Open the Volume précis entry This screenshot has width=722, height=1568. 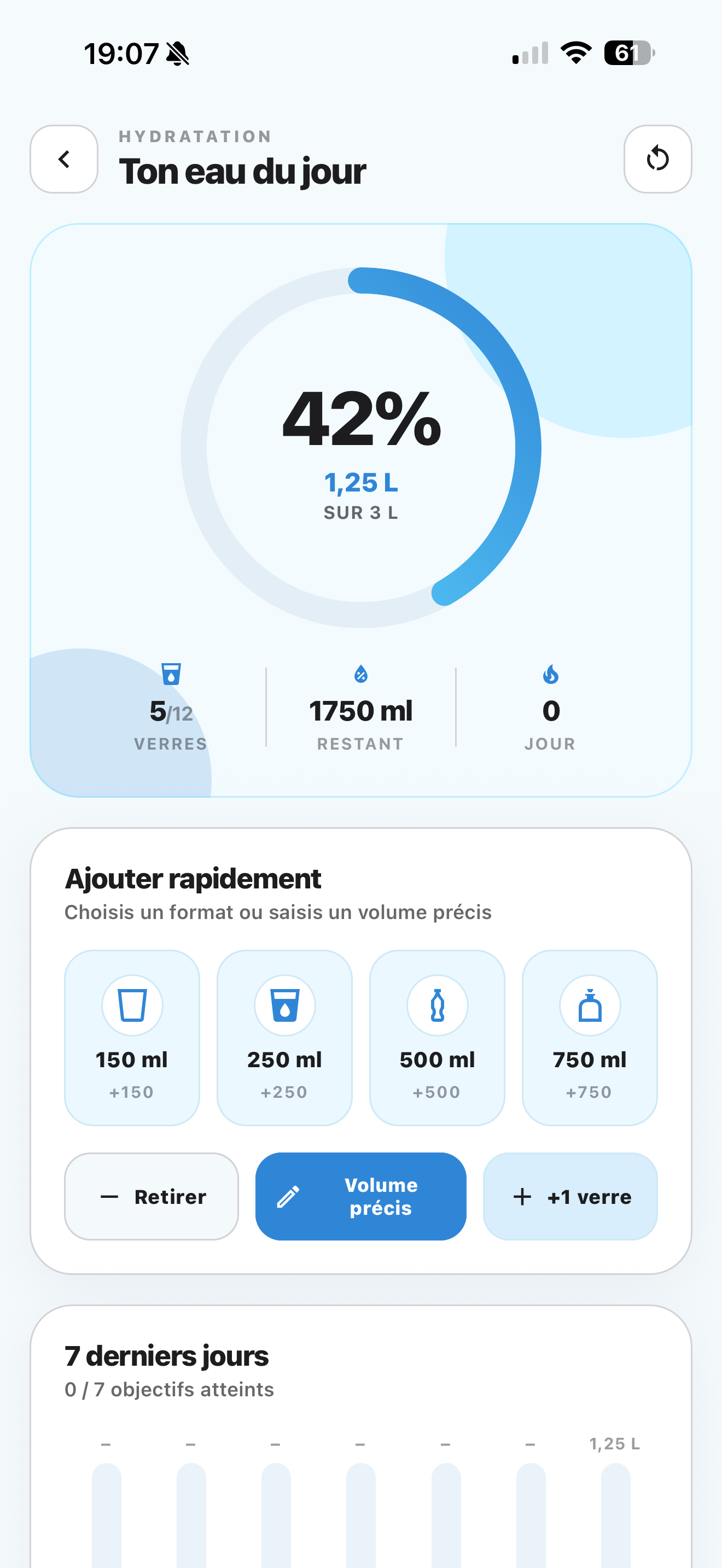(360, 1196)
